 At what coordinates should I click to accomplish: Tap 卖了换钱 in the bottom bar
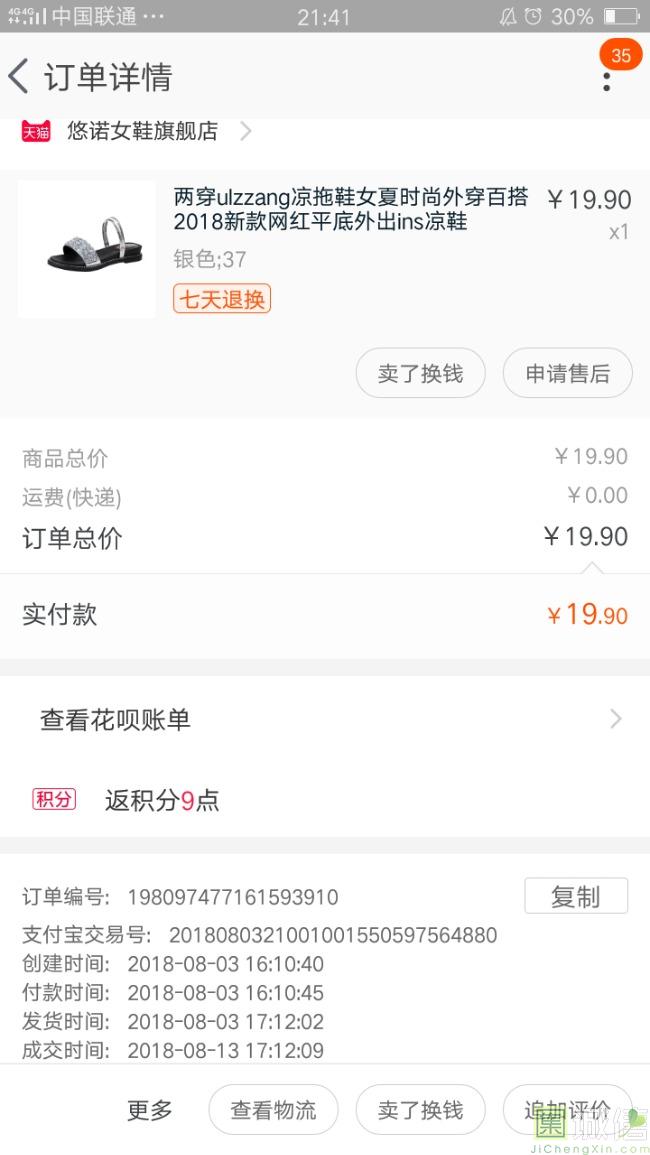(420, 1109)
